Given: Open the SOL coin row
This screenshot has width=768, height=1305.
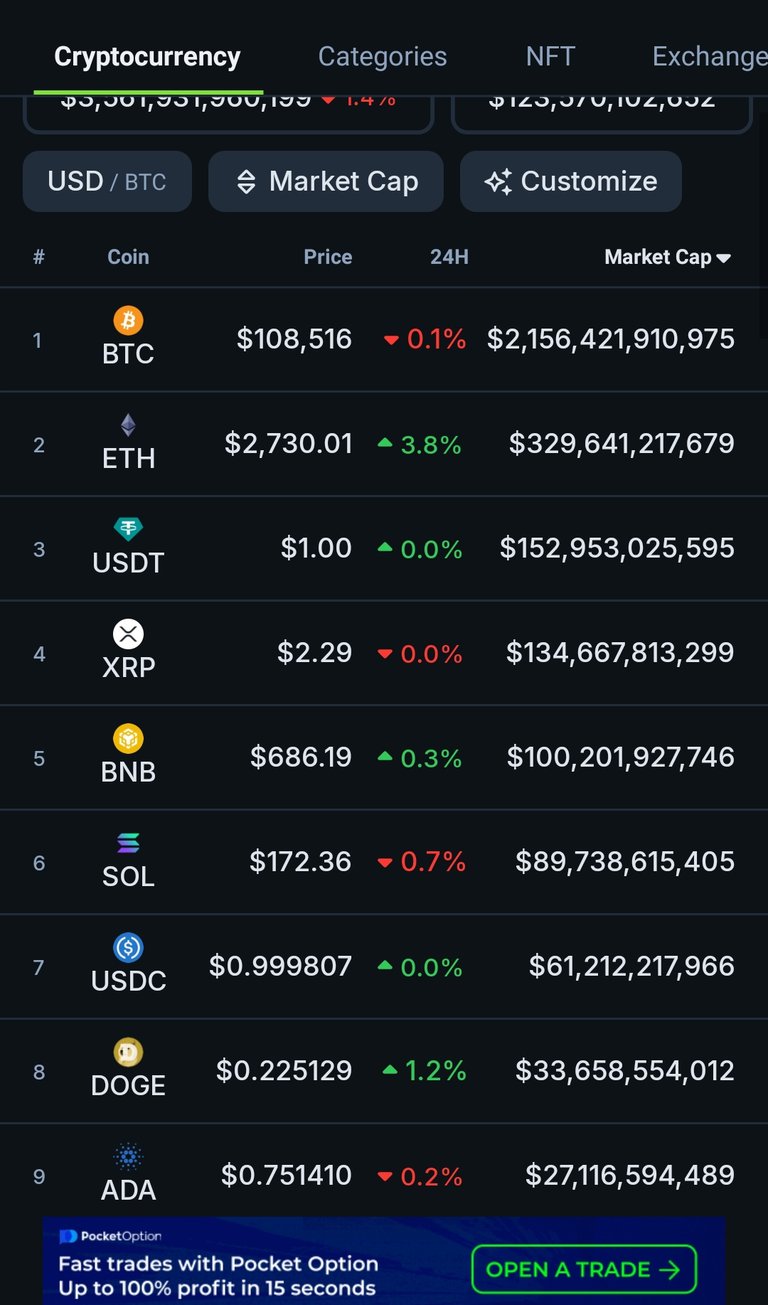Looking at the screenshot, I should [x=384, y=862].
